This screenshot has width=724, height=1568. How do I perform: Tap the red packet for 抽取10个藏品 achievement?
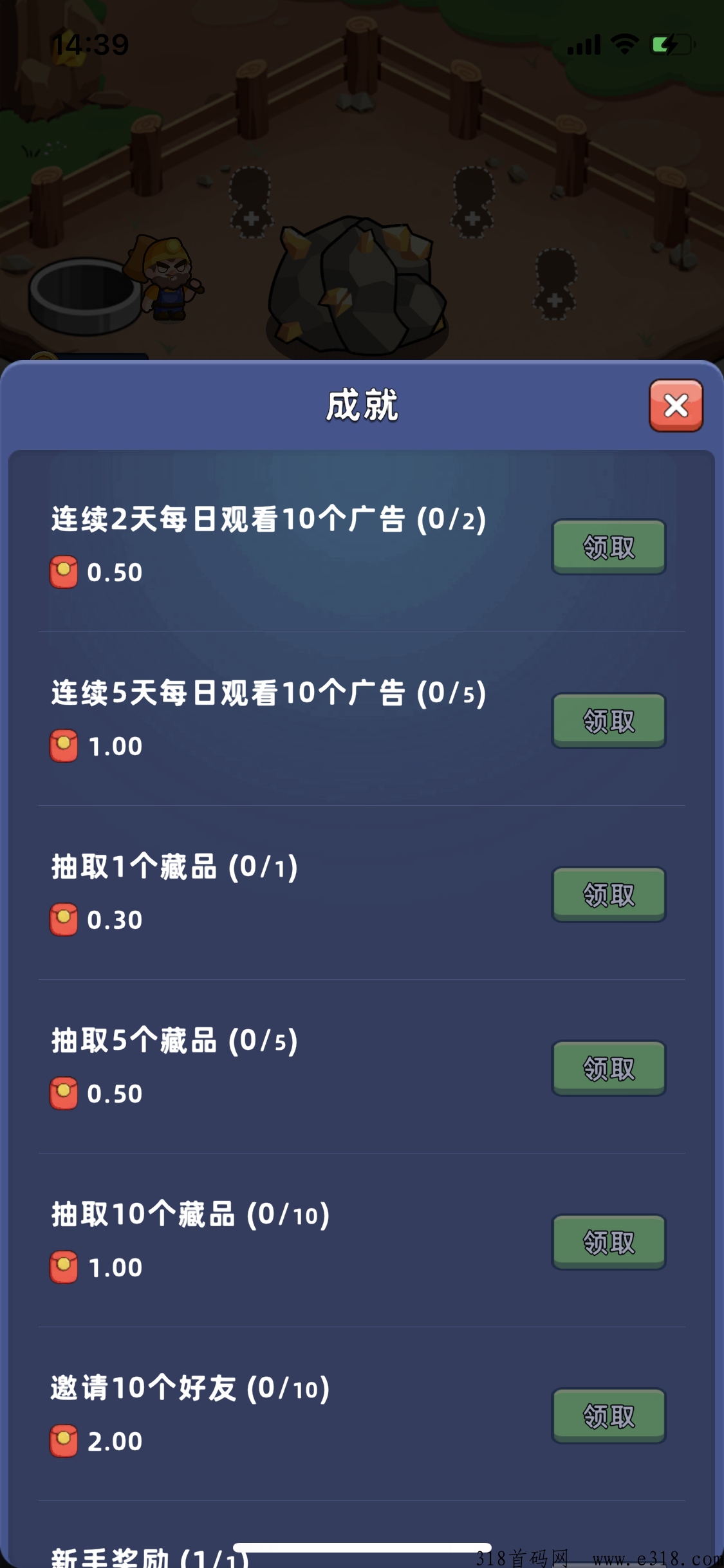(64, 1267)
